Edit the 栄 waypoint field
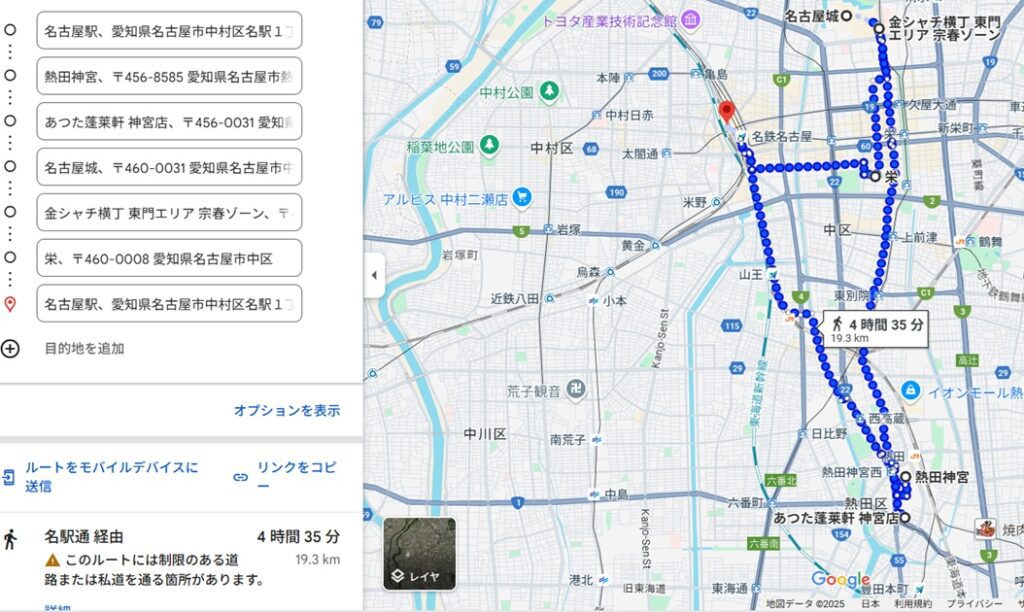 coord(168,258)
